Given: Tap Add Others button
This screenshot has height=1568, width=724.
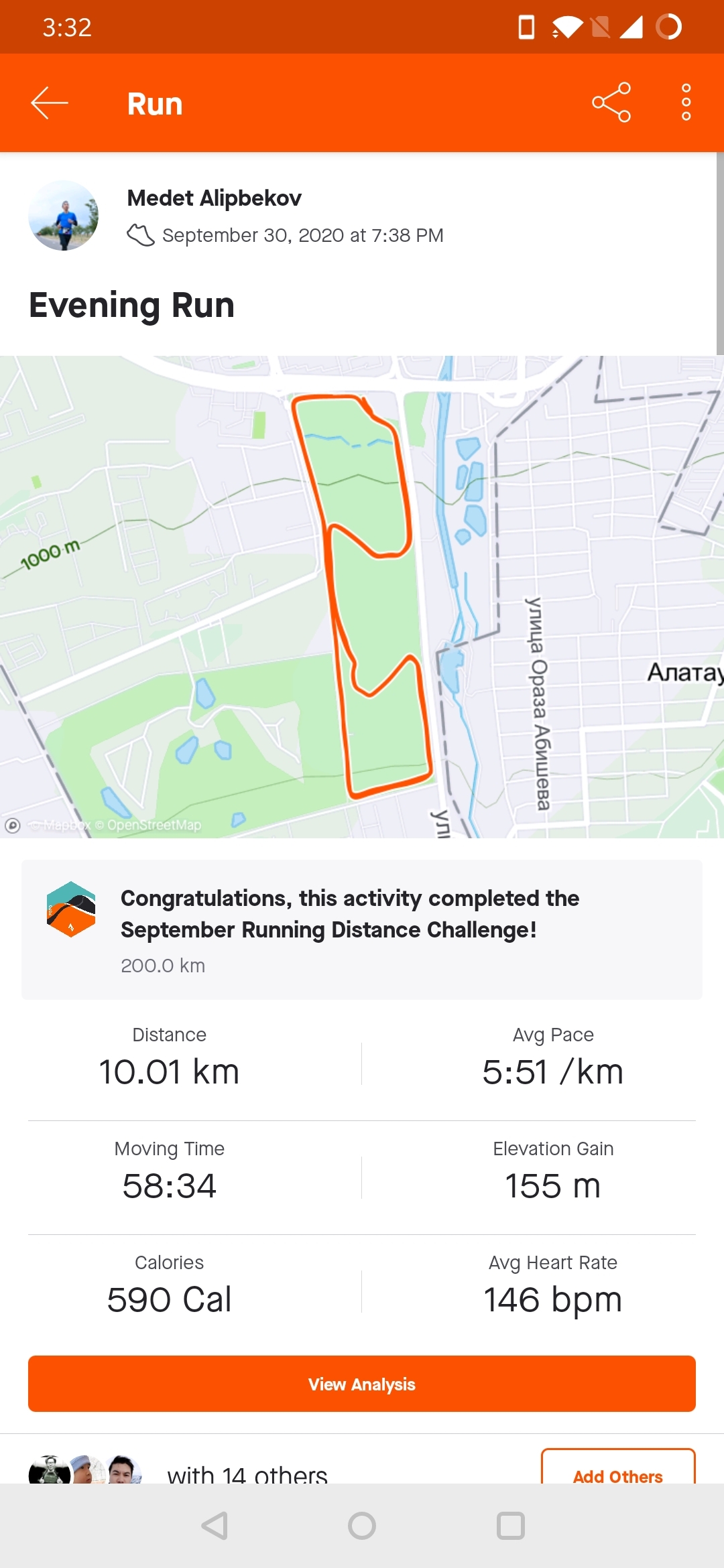Looking at the screenshot, I should [x=617, y=1471].
